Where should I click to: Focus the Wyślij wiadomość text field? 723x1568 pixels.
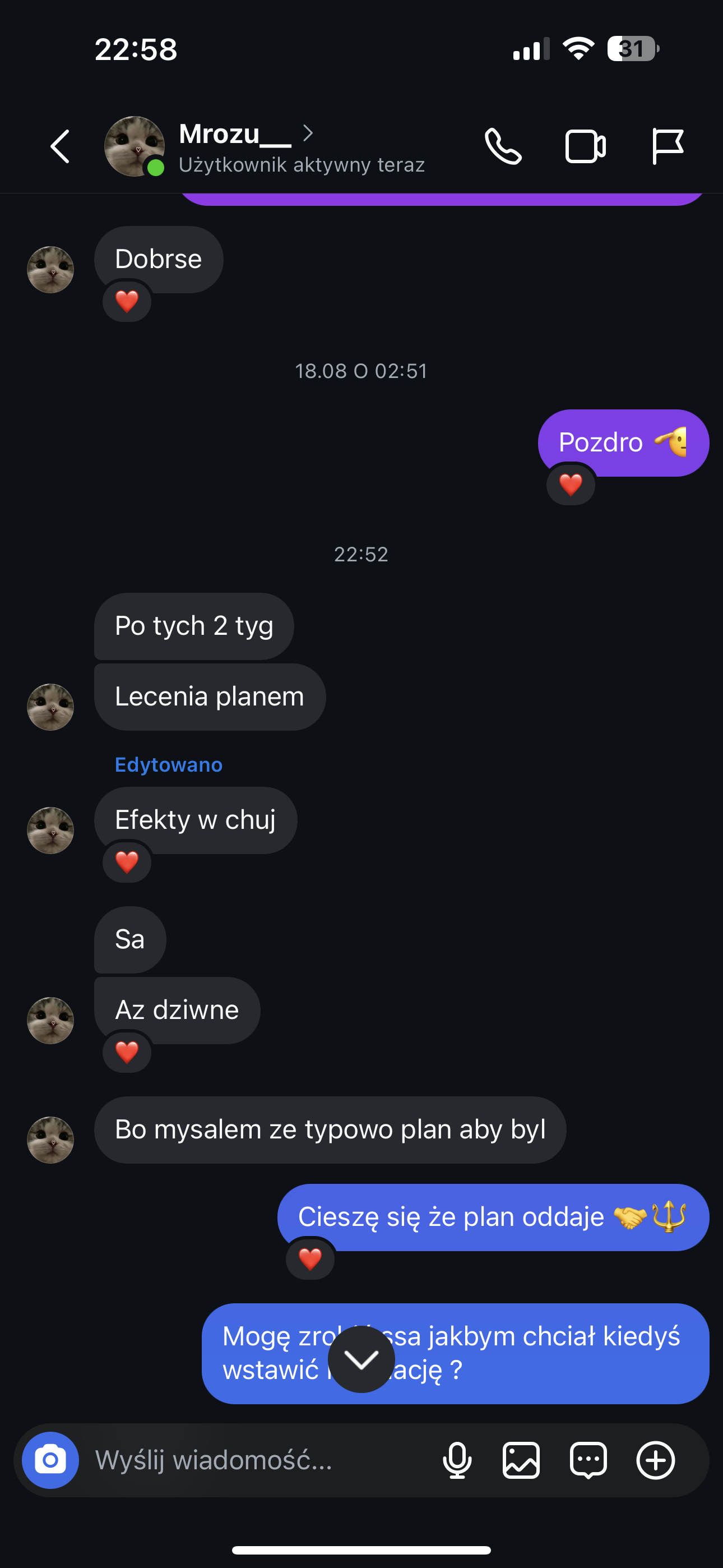pos(256,1460)
